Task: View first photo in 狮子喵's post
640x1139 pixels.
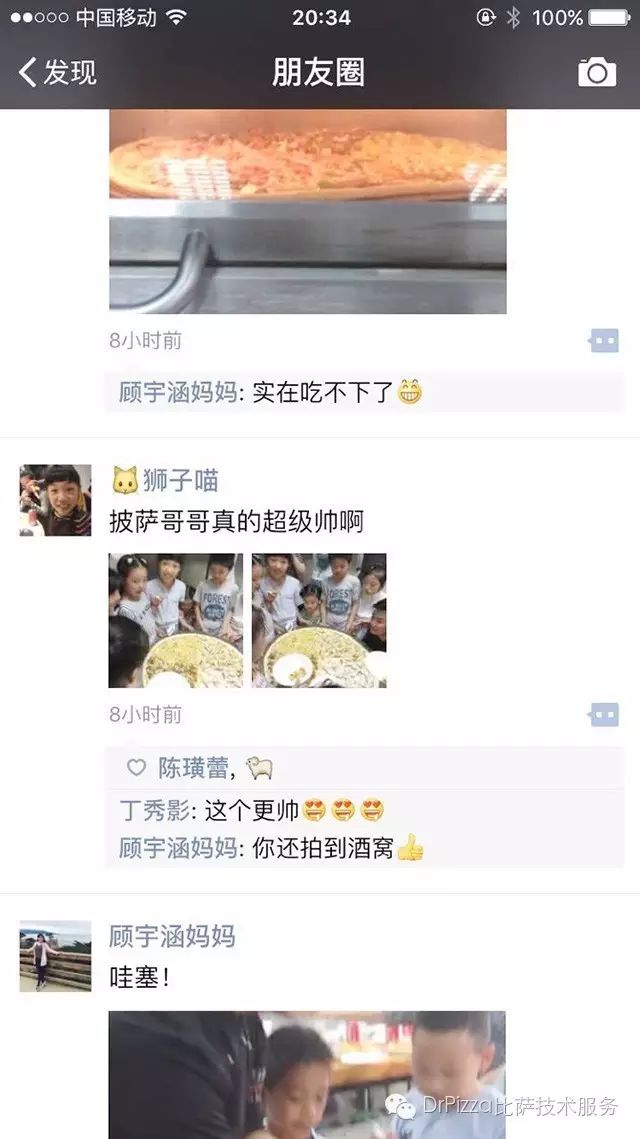Action: point(176,621)
